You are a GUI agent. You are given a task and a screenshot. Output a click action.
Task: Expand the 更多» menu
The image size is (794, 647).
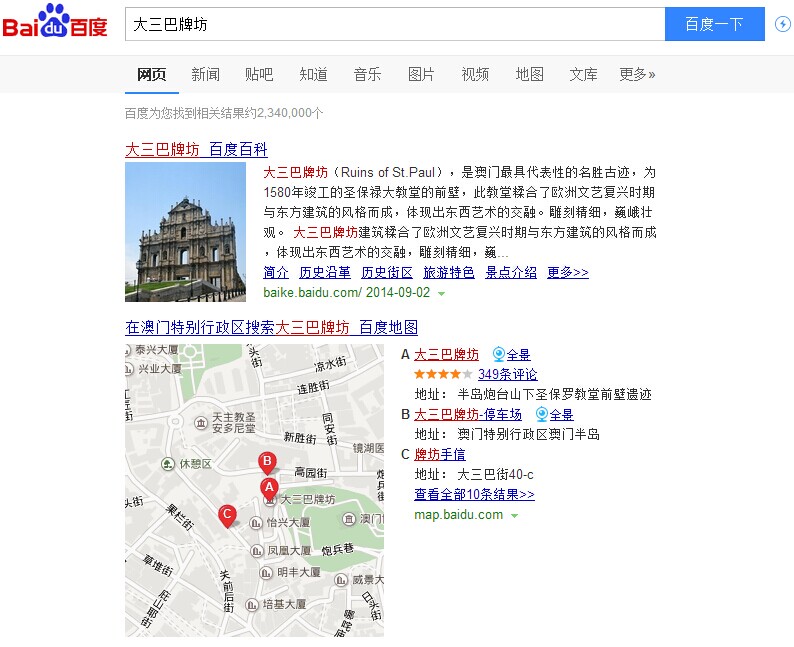[637, 74]
